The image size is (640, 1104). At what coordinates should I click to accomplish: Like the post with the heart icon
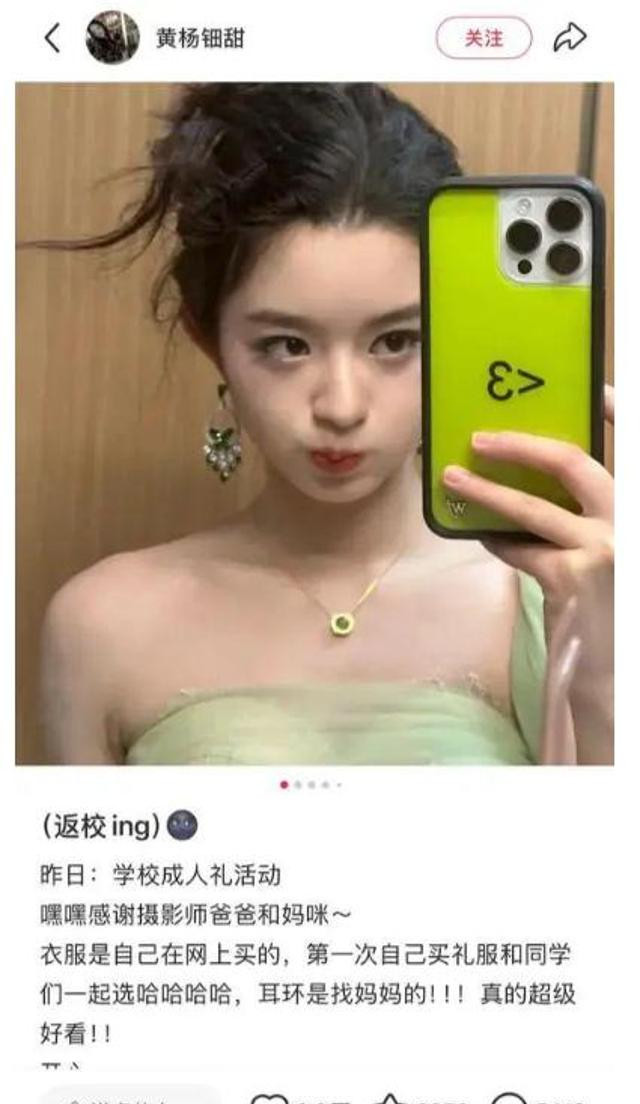pos(271,1098)
